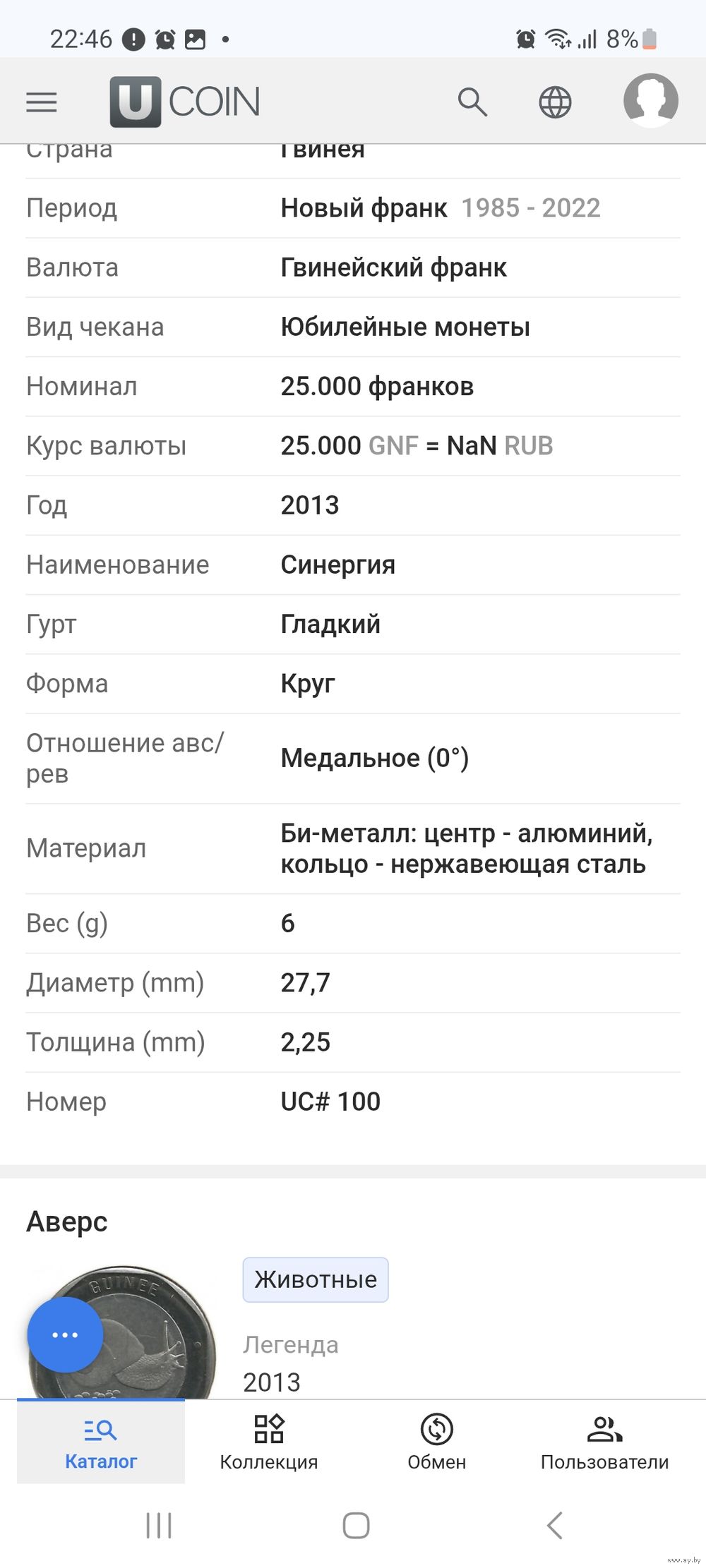Go back with system back button

point(555,1525)
